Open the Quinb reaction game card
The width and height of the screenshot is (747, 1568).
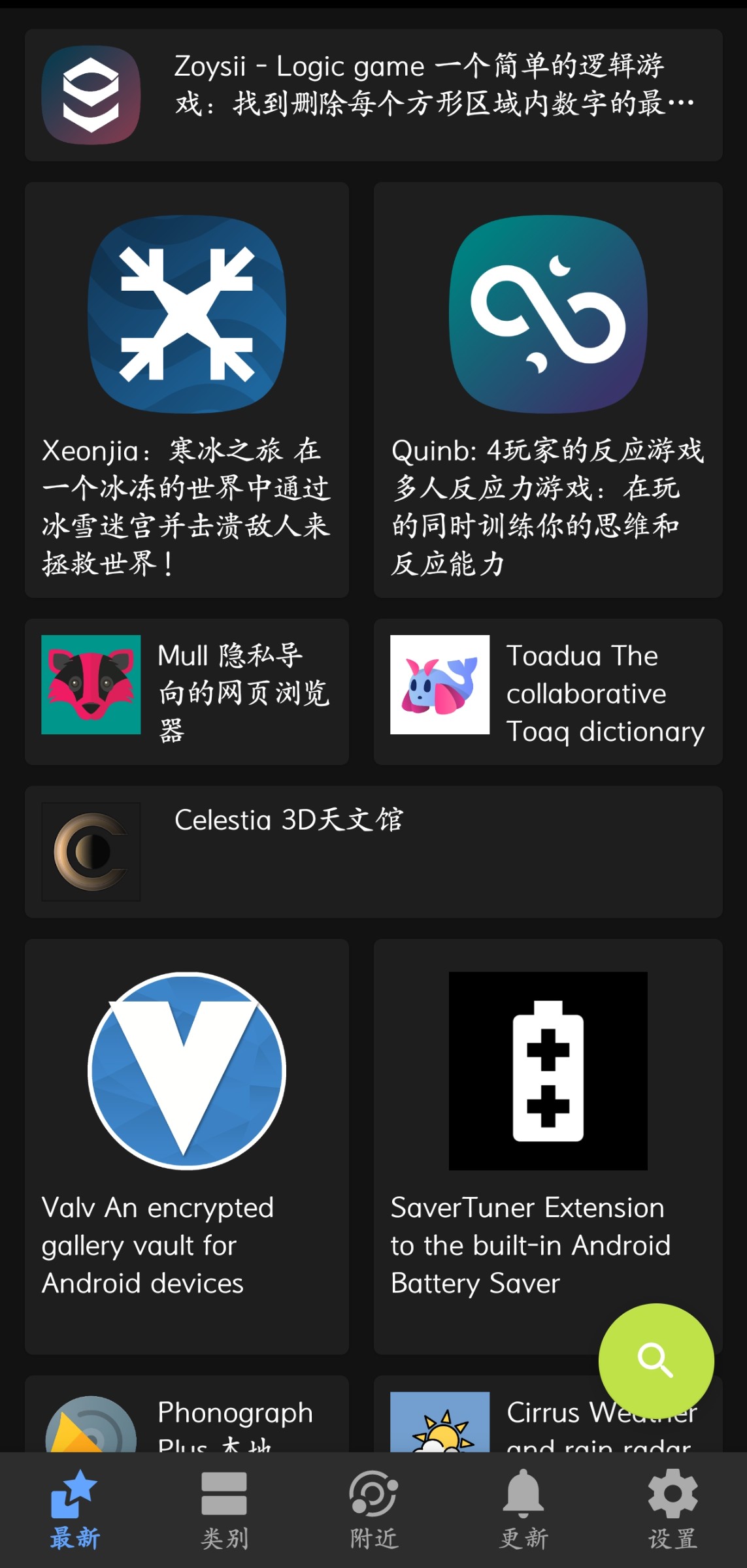(x=548, y=389)
